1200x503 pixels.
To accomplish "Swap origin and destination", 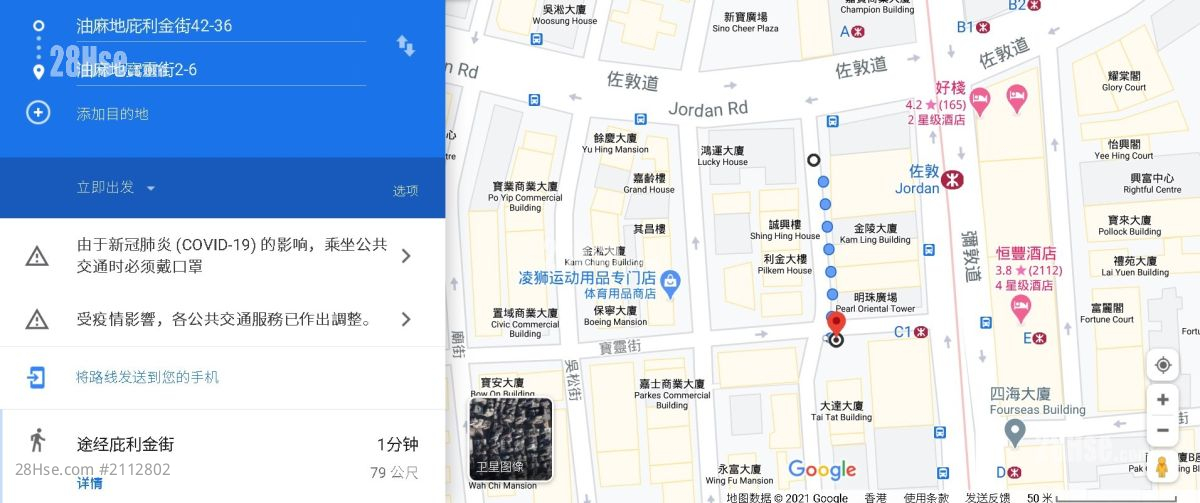I will pos(405,46).
